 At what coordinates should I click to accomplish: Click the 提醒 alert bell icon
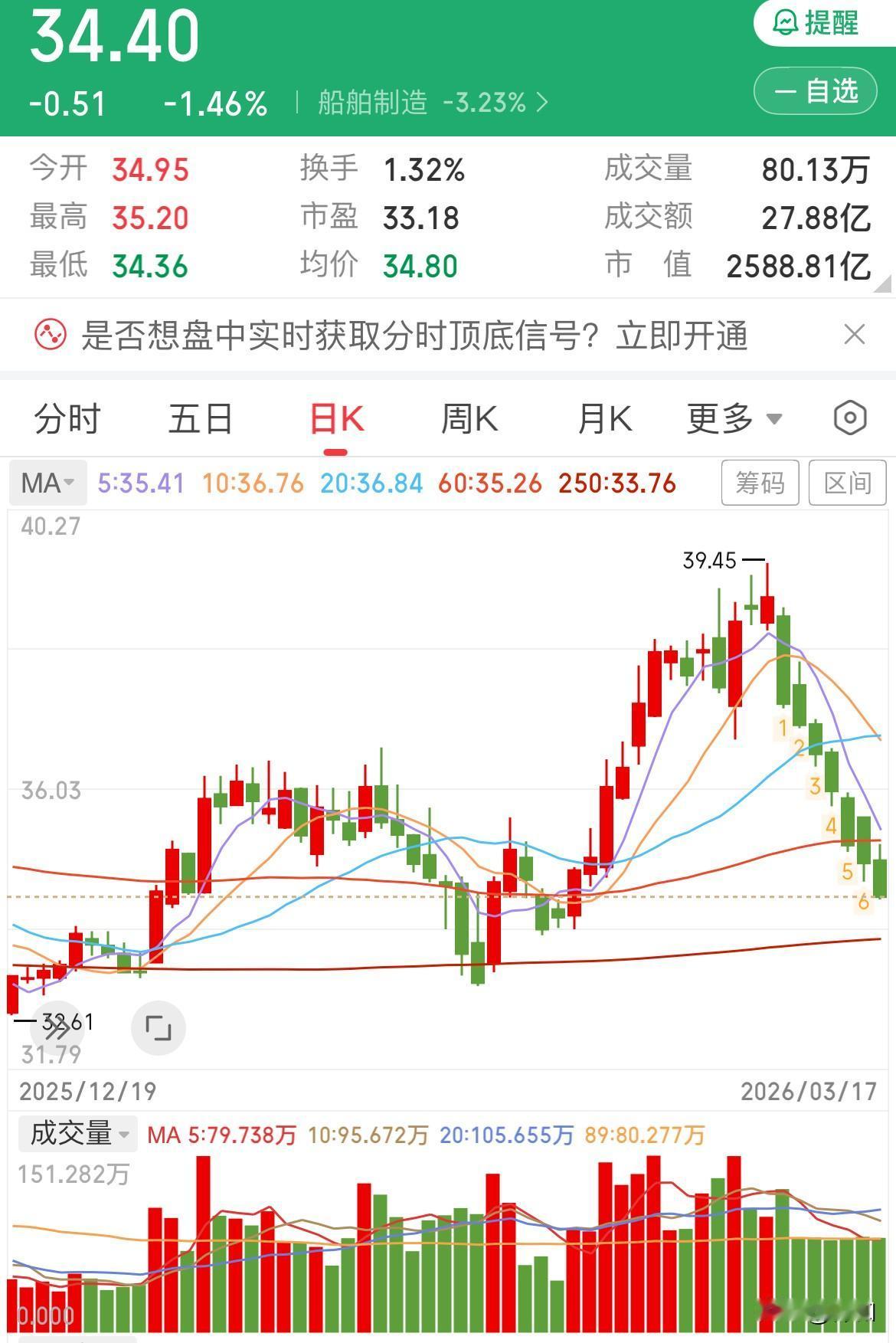pyautogui.click(x=786, y=21)
